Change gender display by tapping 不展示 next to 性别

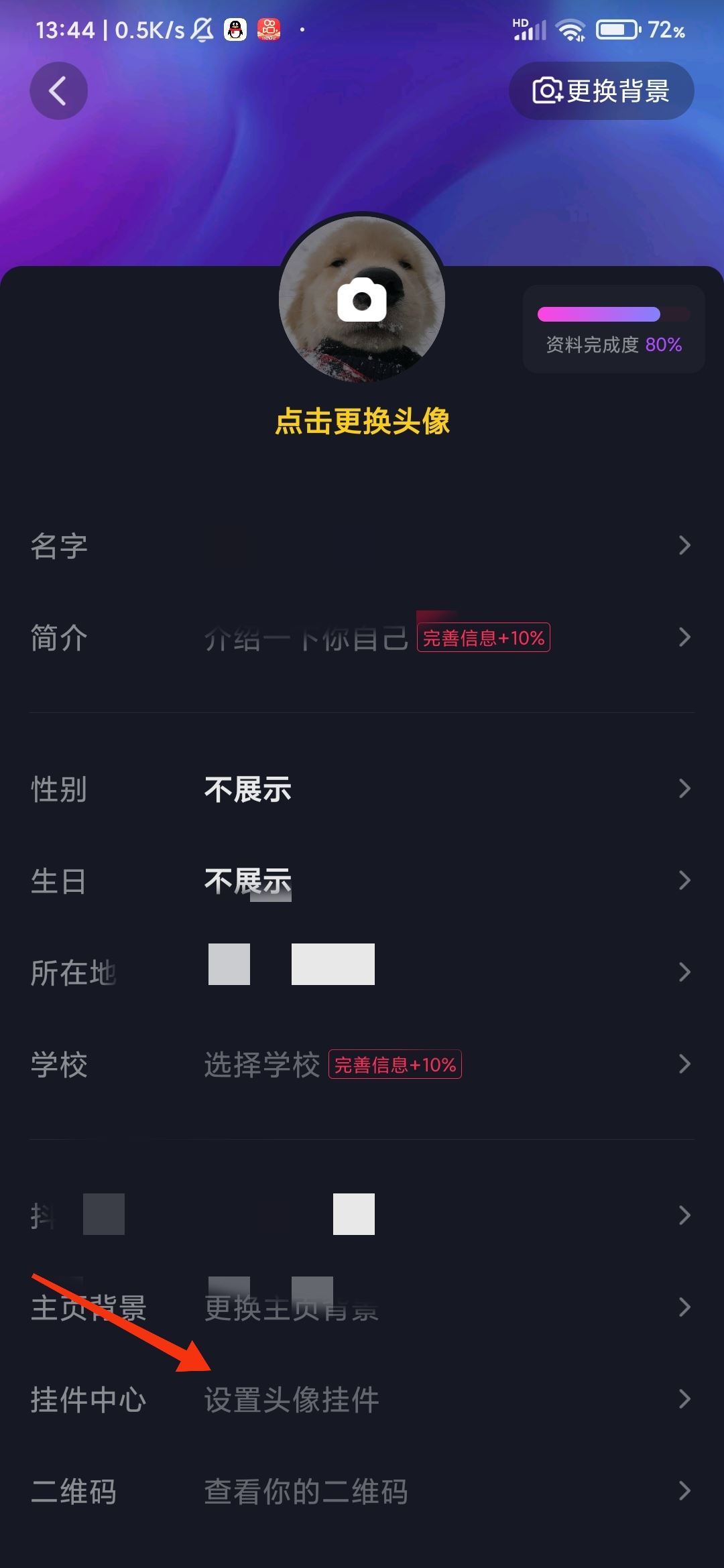[247, 789]
